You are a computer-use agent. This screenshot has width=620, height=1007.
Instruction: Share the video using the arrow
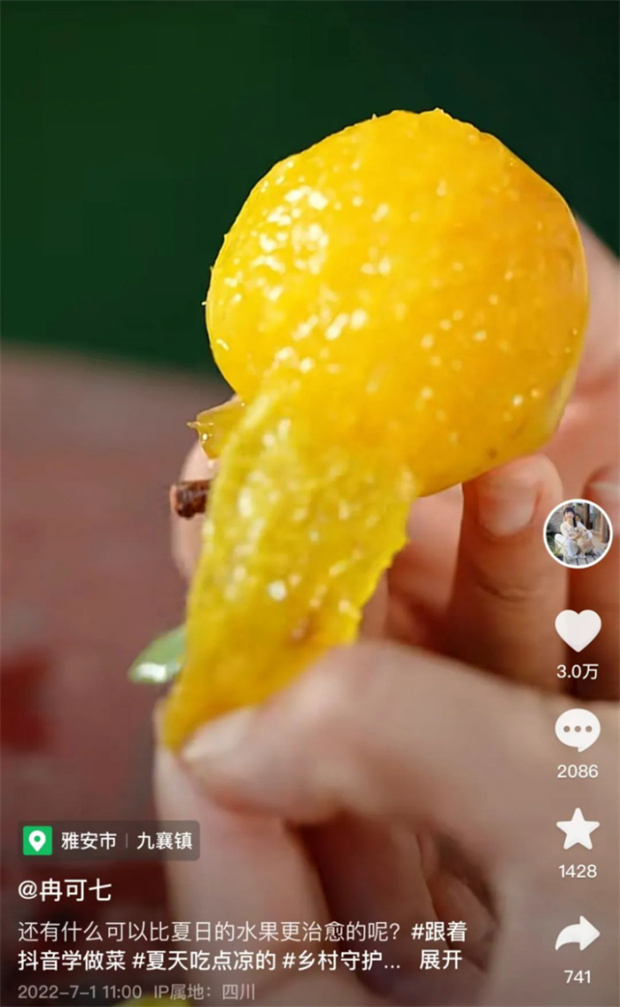(x=578, y=934)
